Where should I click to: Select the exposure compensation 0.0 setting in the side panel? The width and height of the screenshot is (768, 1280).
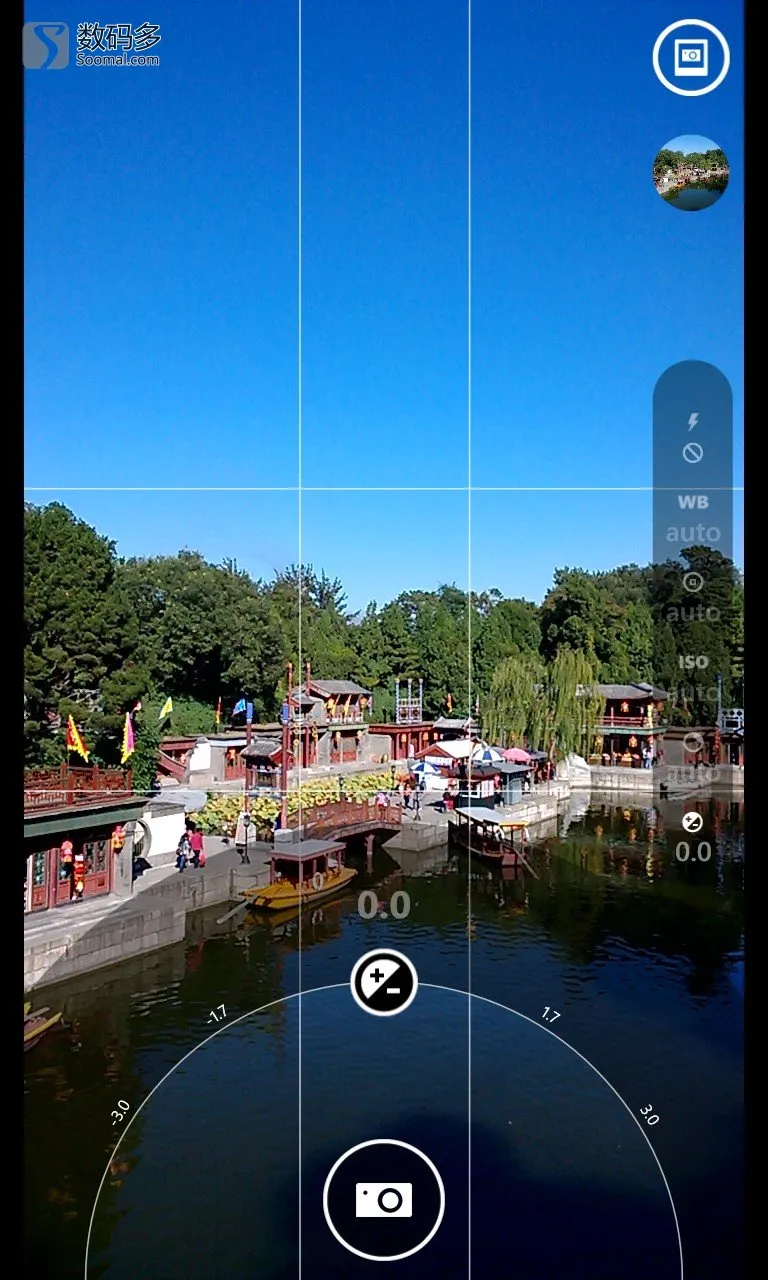click(693, 838)
